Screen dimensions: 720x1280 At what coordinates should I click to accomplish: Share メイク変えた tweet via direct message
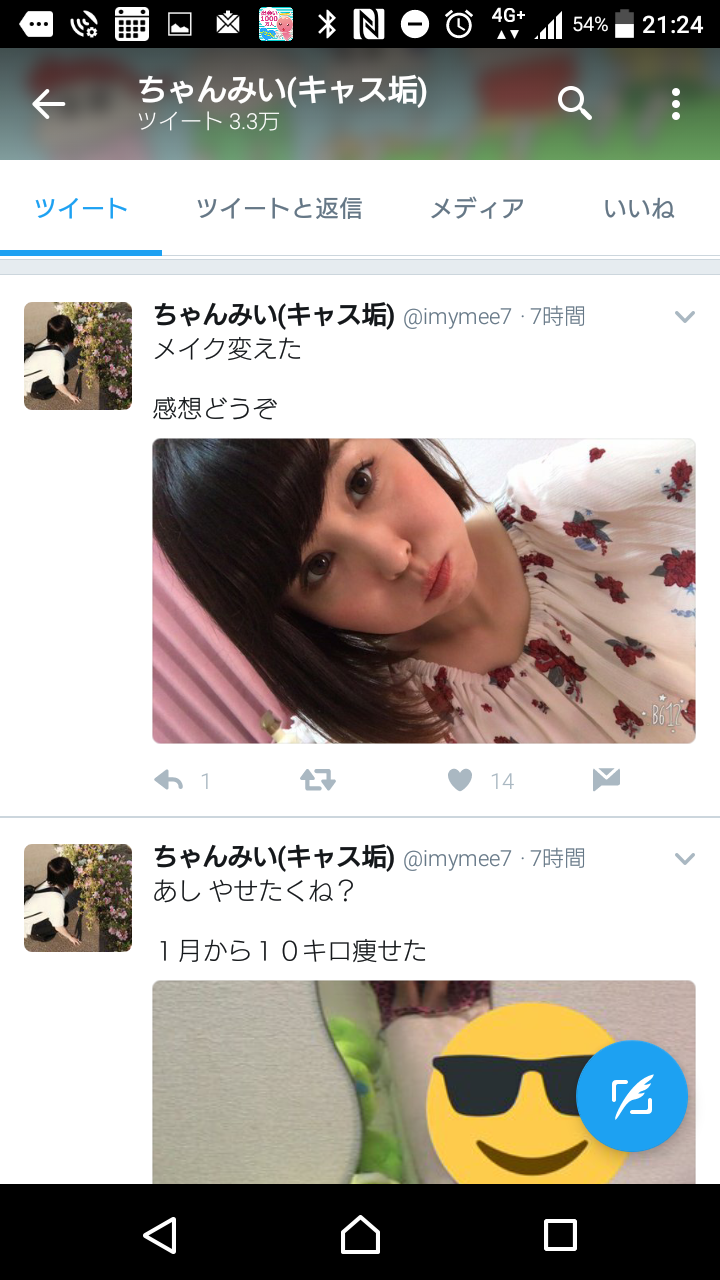point(606,781)
